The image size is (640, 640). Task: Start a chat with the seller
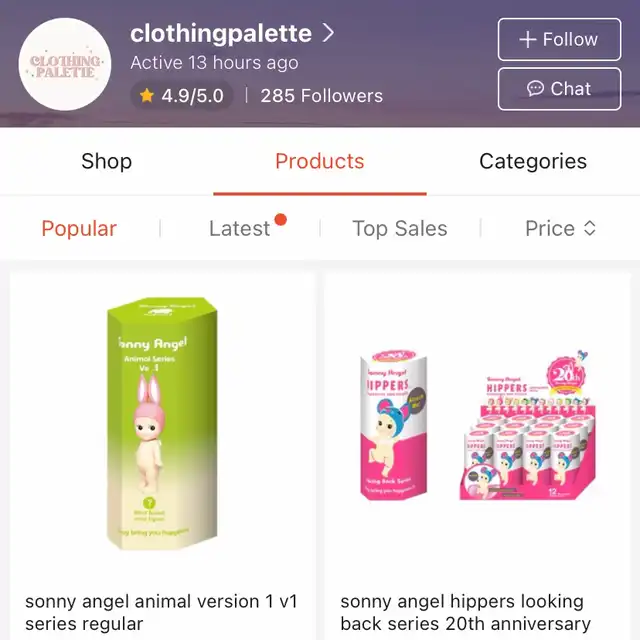pyautogui.click(x=559, y=89)
